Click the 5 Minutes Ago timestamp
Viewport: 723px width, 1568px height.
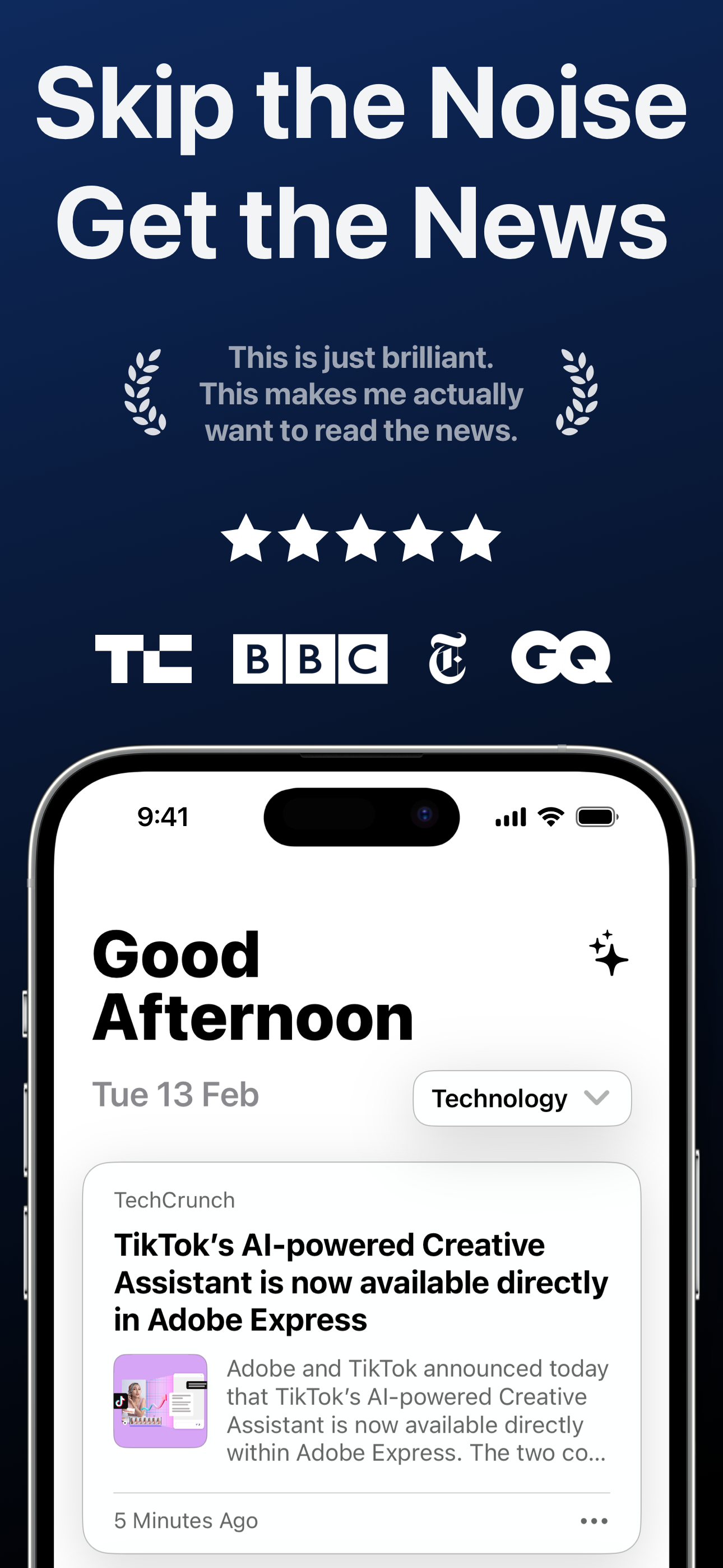(x=184, y=1520)
